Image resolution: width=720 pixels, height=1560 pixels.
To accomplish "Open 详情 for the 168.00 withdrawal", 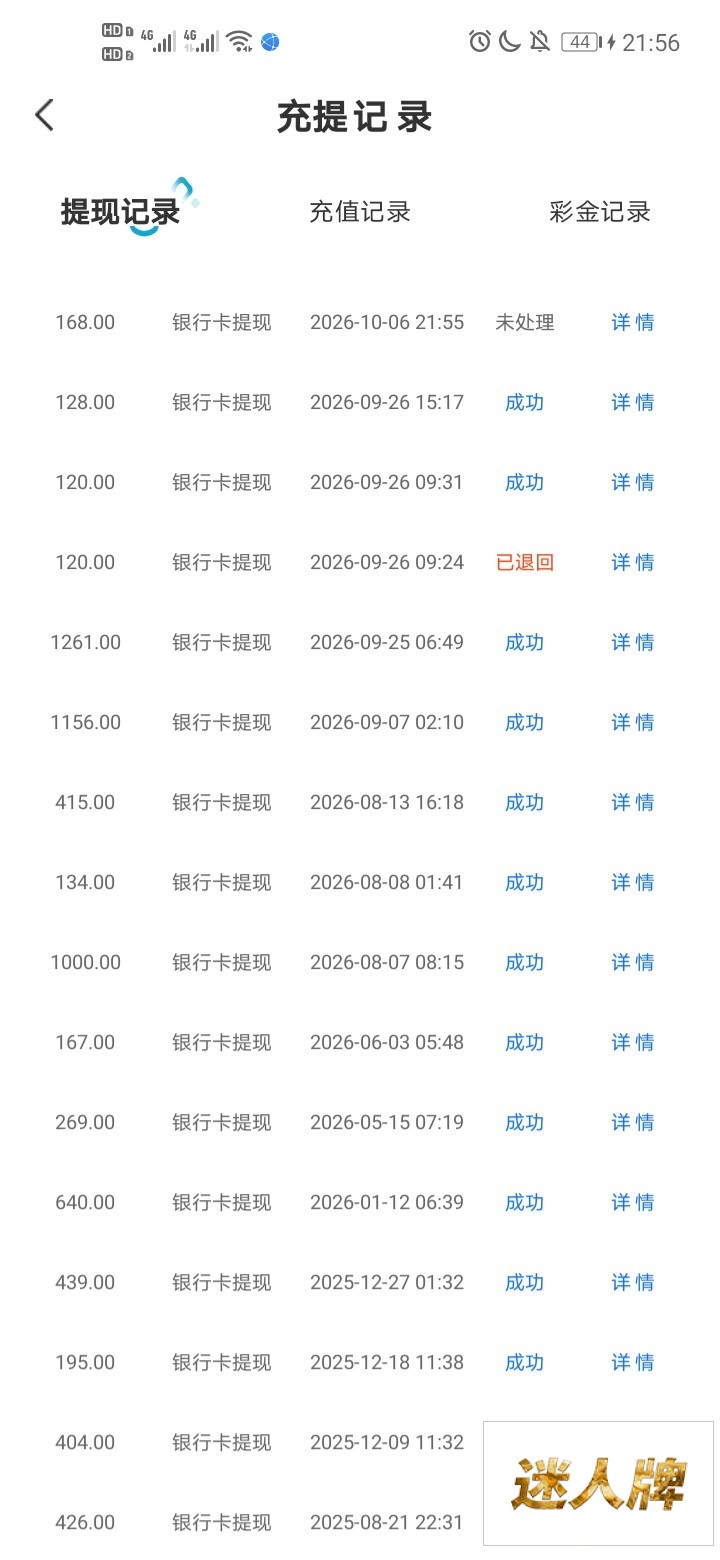I will pos(633,322).
